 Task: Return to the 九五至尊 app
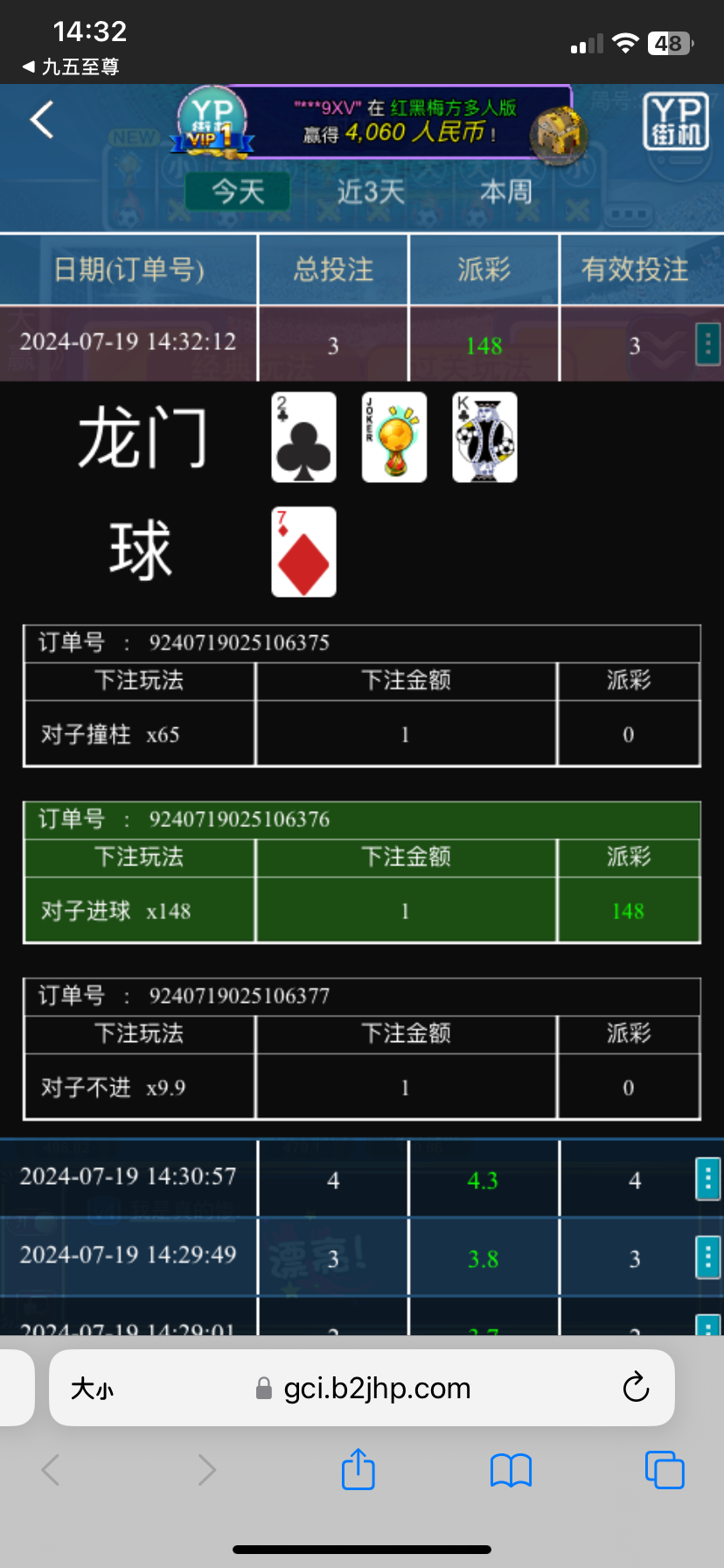coord(70,66)
